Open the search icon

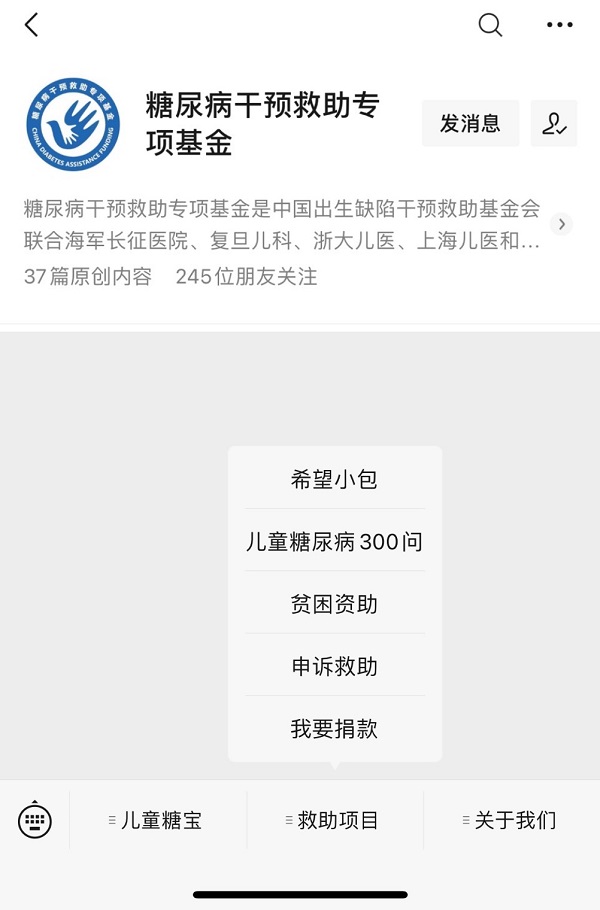[x=490, y=25]
